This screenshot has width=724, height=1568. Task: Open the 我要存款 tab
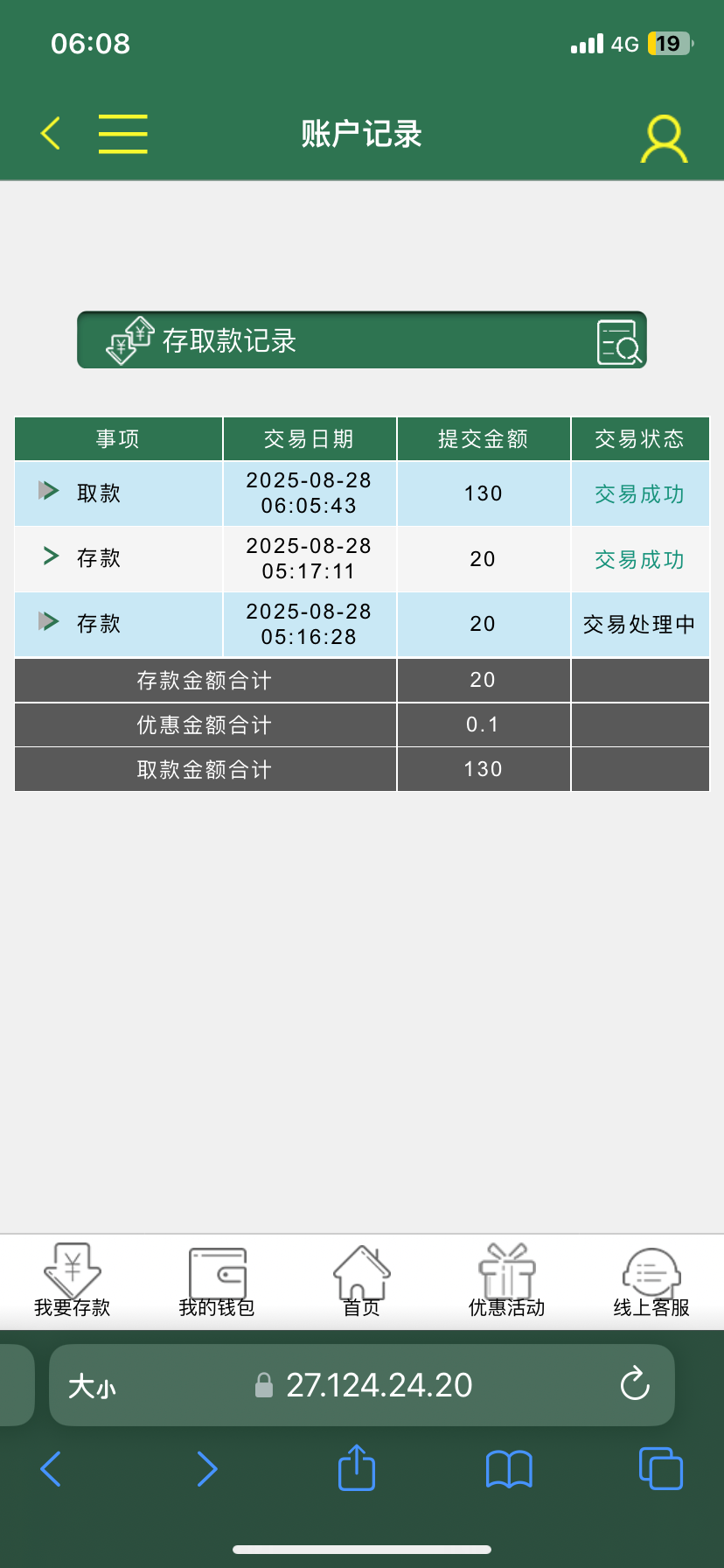tap(73, 1281)
